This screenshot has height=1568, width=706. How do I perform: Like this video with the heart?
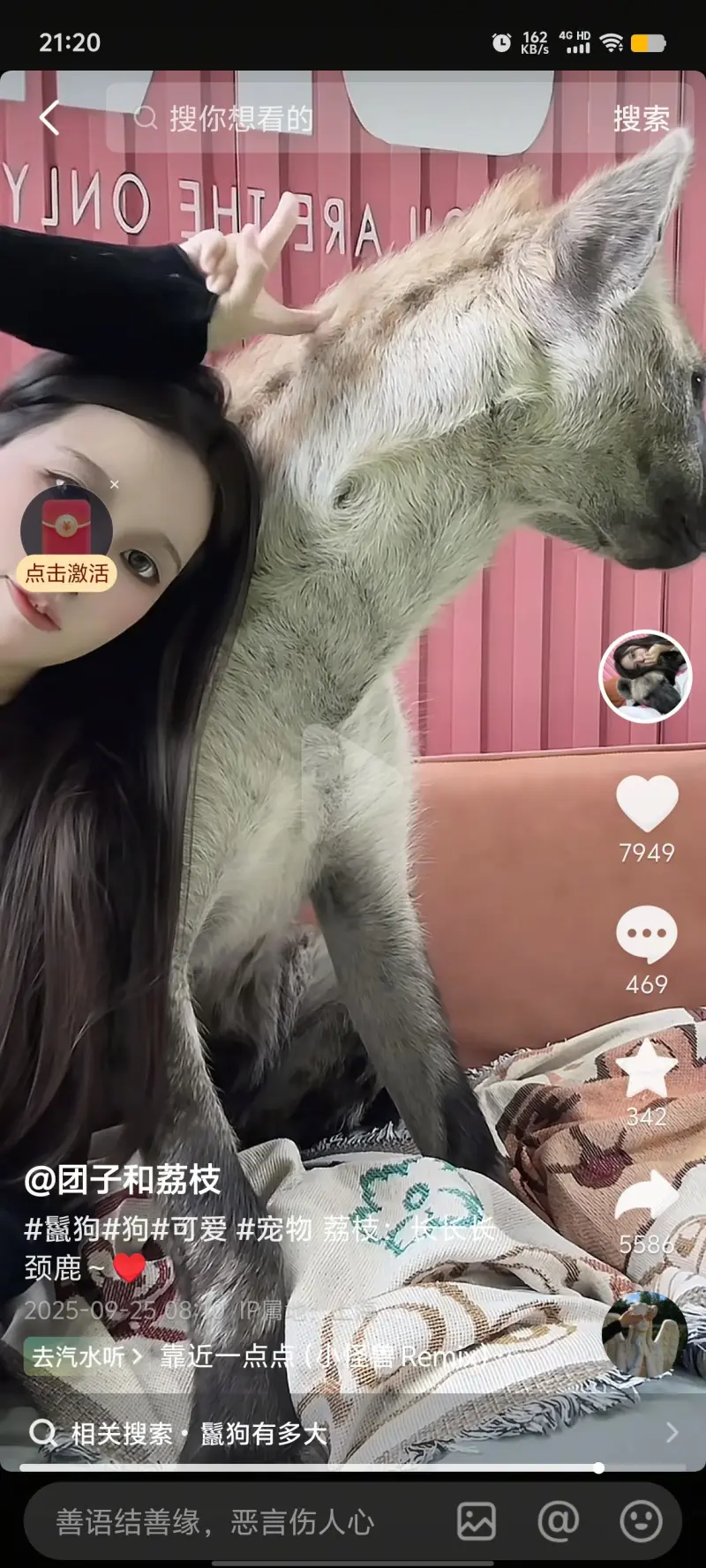(x=647, y=803)
